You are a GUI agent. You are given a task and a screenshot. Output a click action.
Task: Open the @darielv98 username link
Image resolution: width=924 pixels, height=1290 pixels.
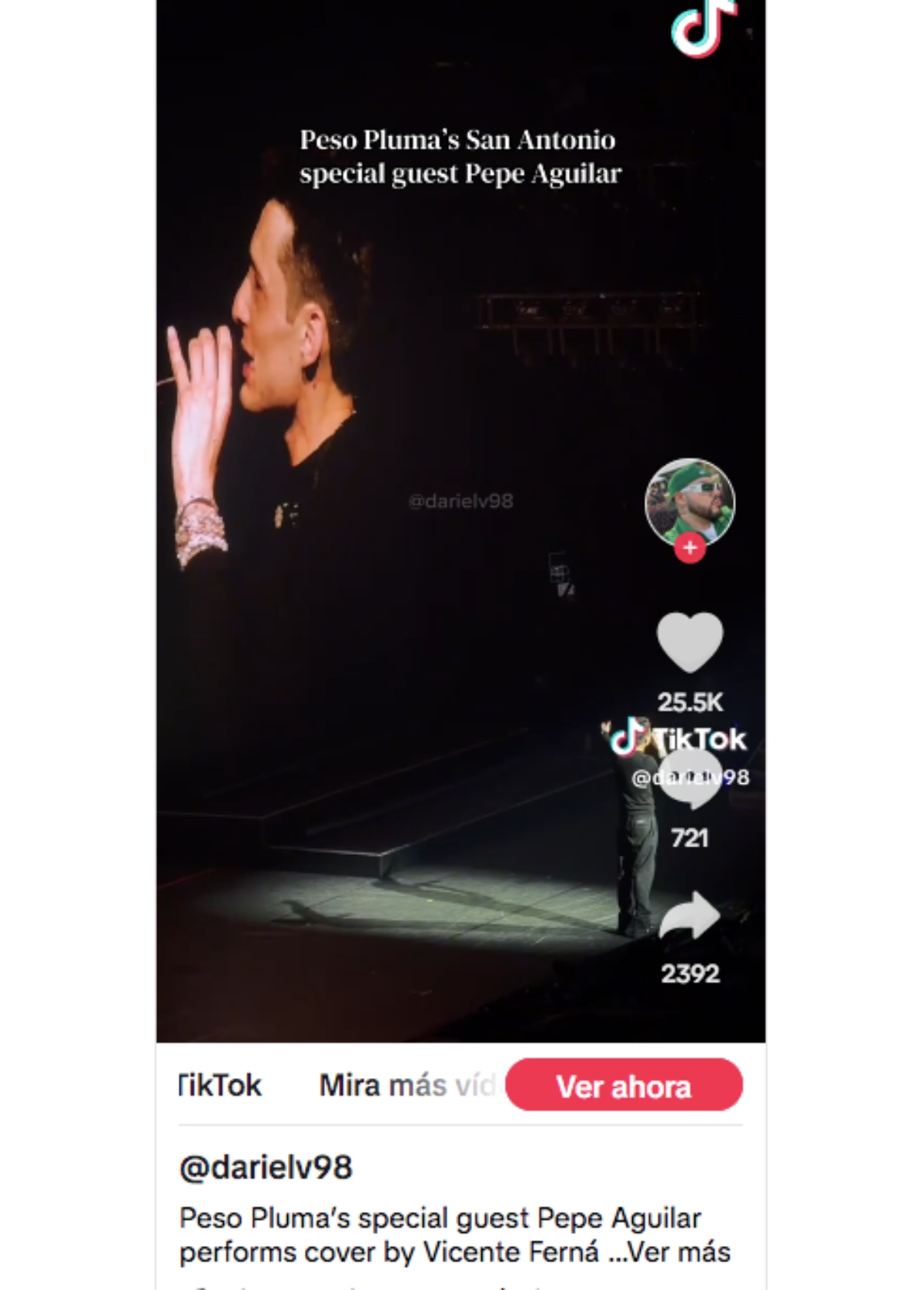coord(266,1168)
